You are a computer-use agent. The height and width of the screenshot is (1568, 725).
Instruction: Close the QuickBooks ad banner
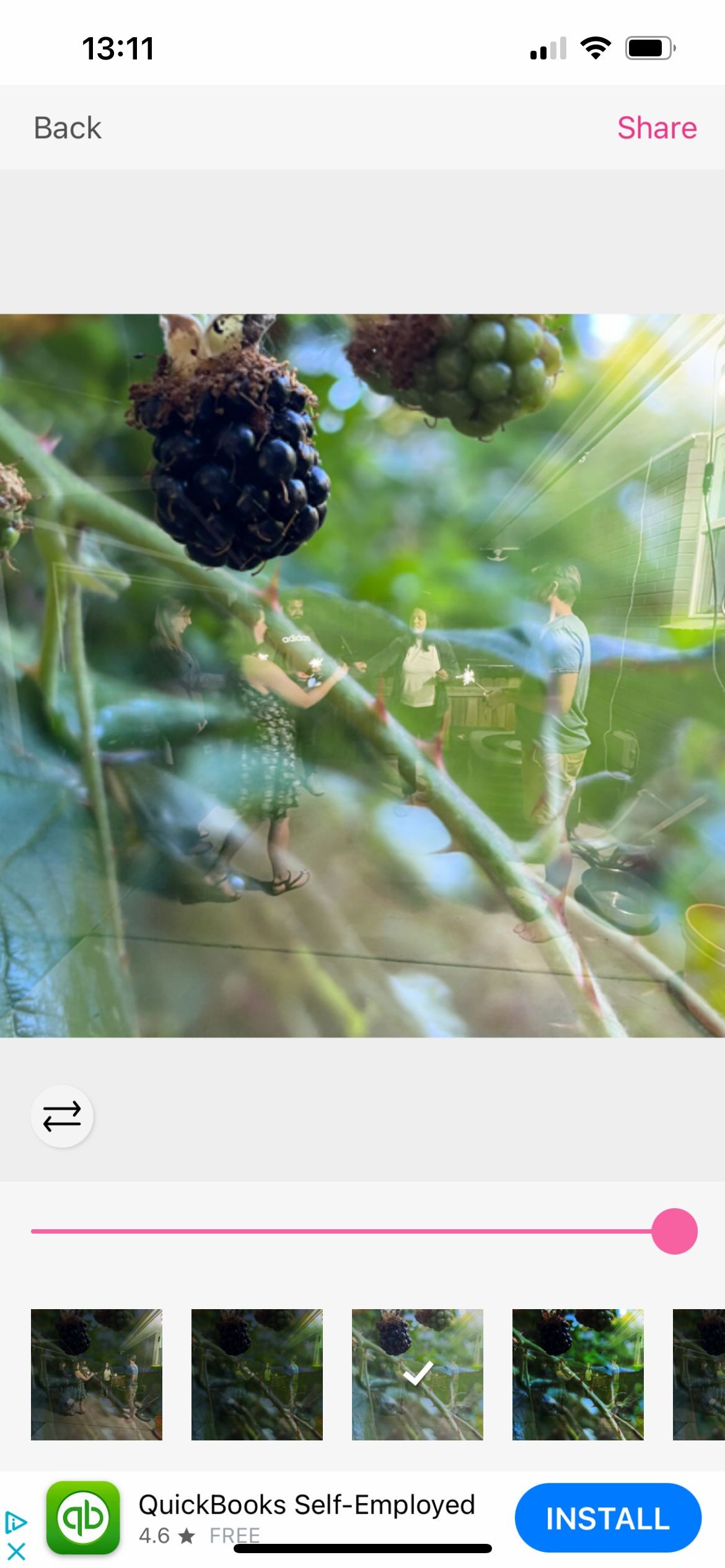coord(17,1551)
